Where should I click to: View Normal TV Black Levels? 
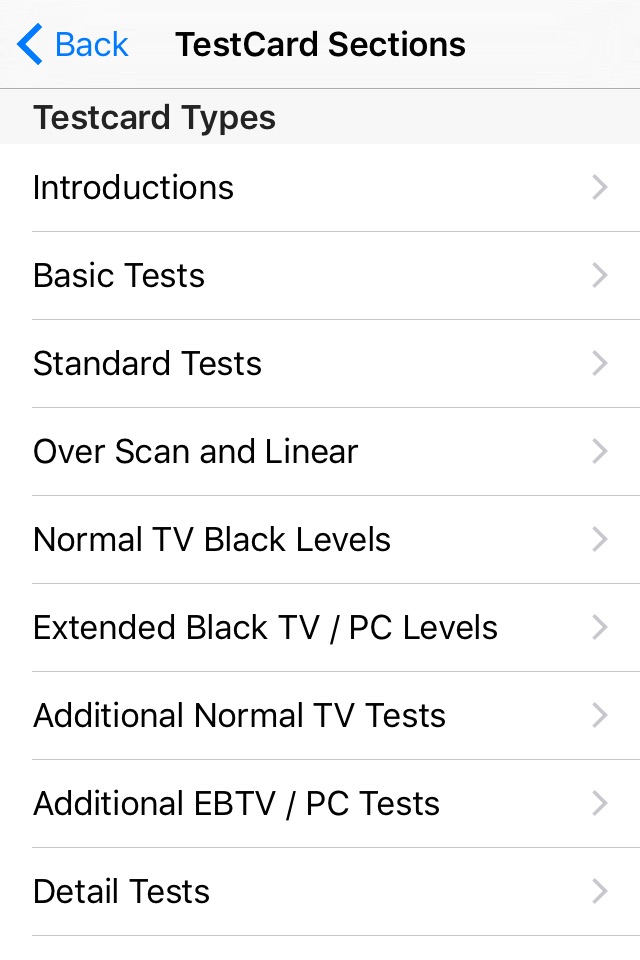[320, 540]
